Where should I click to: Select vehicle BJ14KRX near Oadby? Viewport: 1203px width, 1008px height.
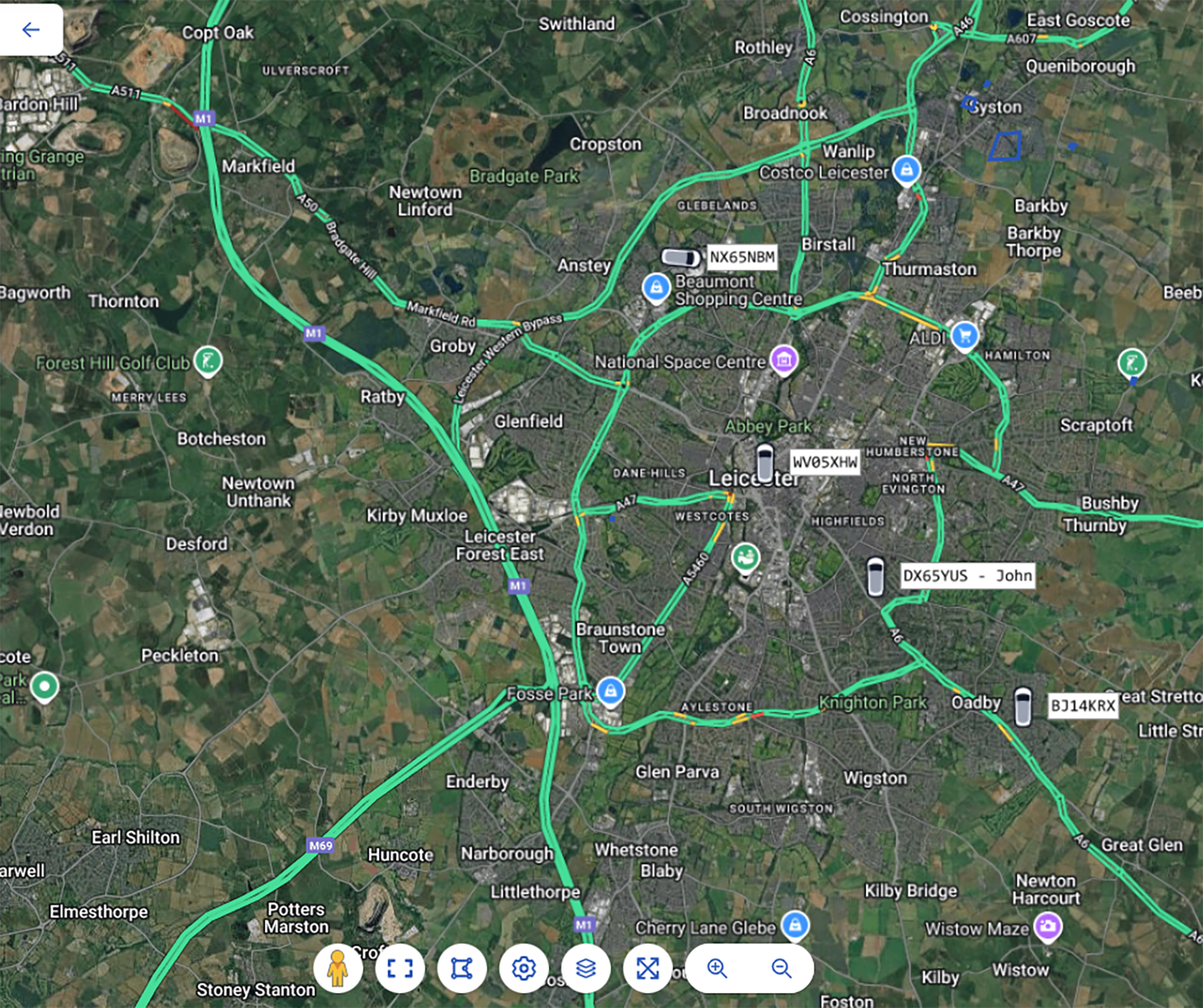1023,706
